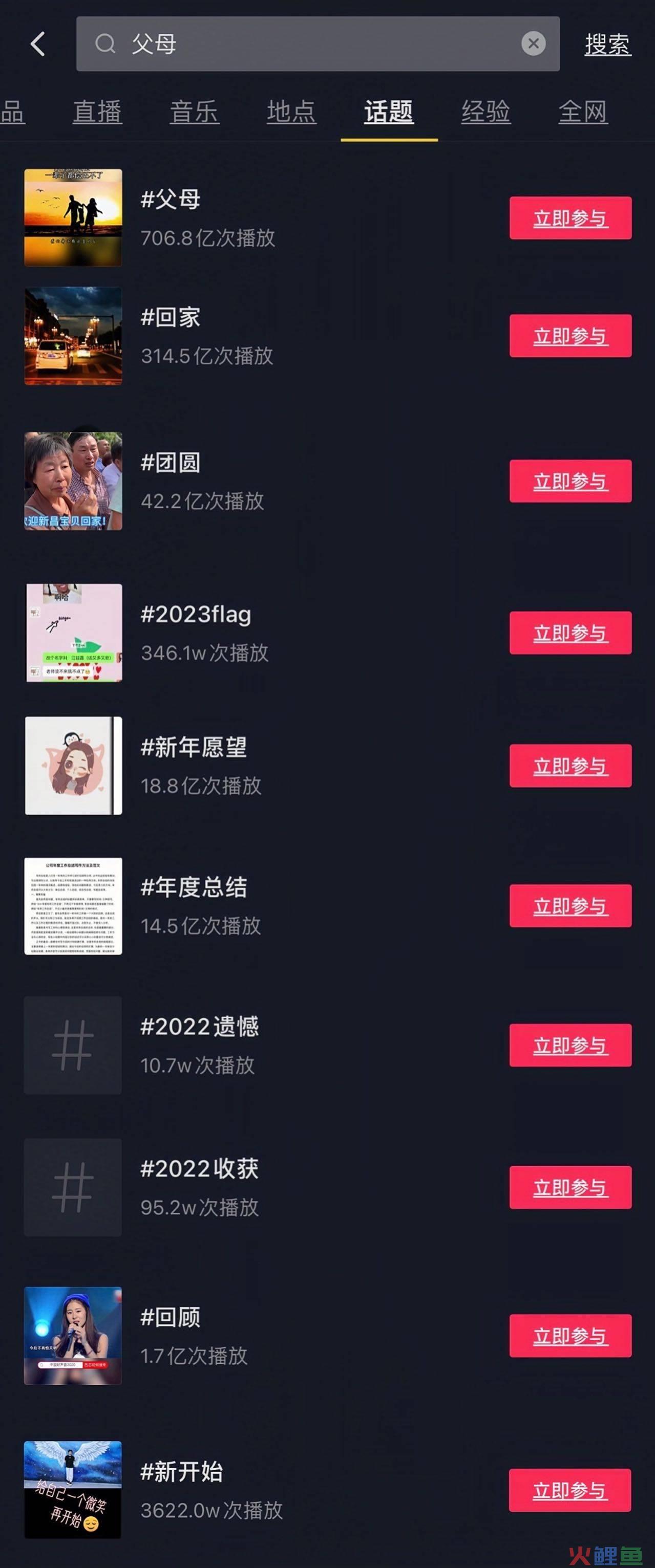Switch to the 直播 tab
655x1568 pixels.
tap(97, 112)
